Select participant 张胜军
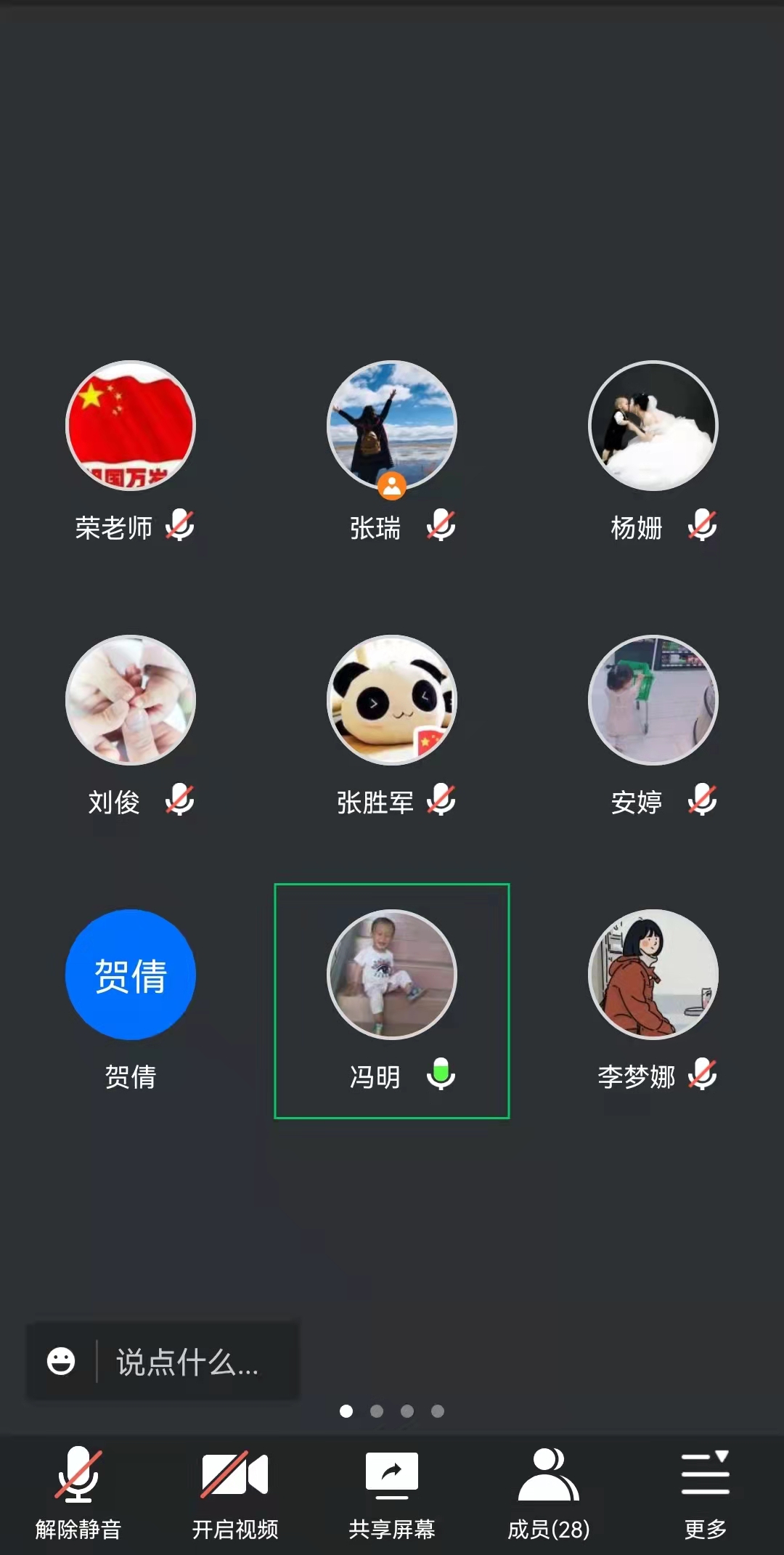 [x=392, y=700]
